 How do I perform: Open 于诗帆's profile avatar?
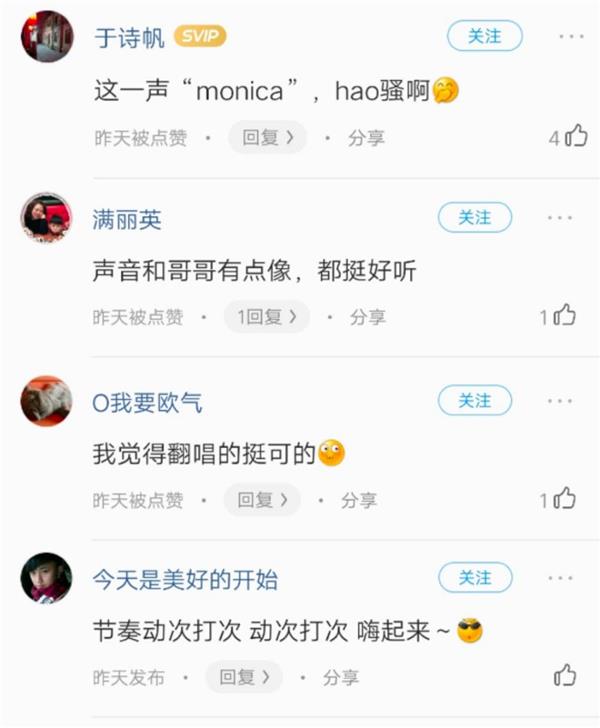point(47,37)
